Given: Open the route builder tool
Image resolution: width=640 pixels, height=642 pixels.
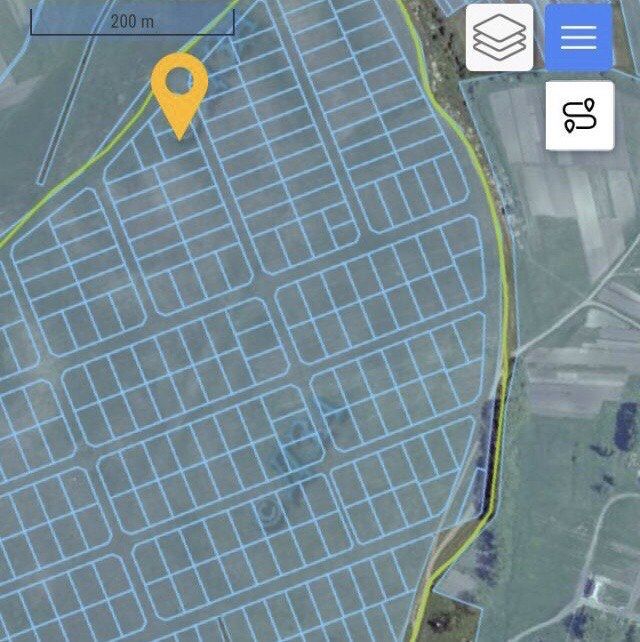Looking at the screenshot, I should pos(579,116).
